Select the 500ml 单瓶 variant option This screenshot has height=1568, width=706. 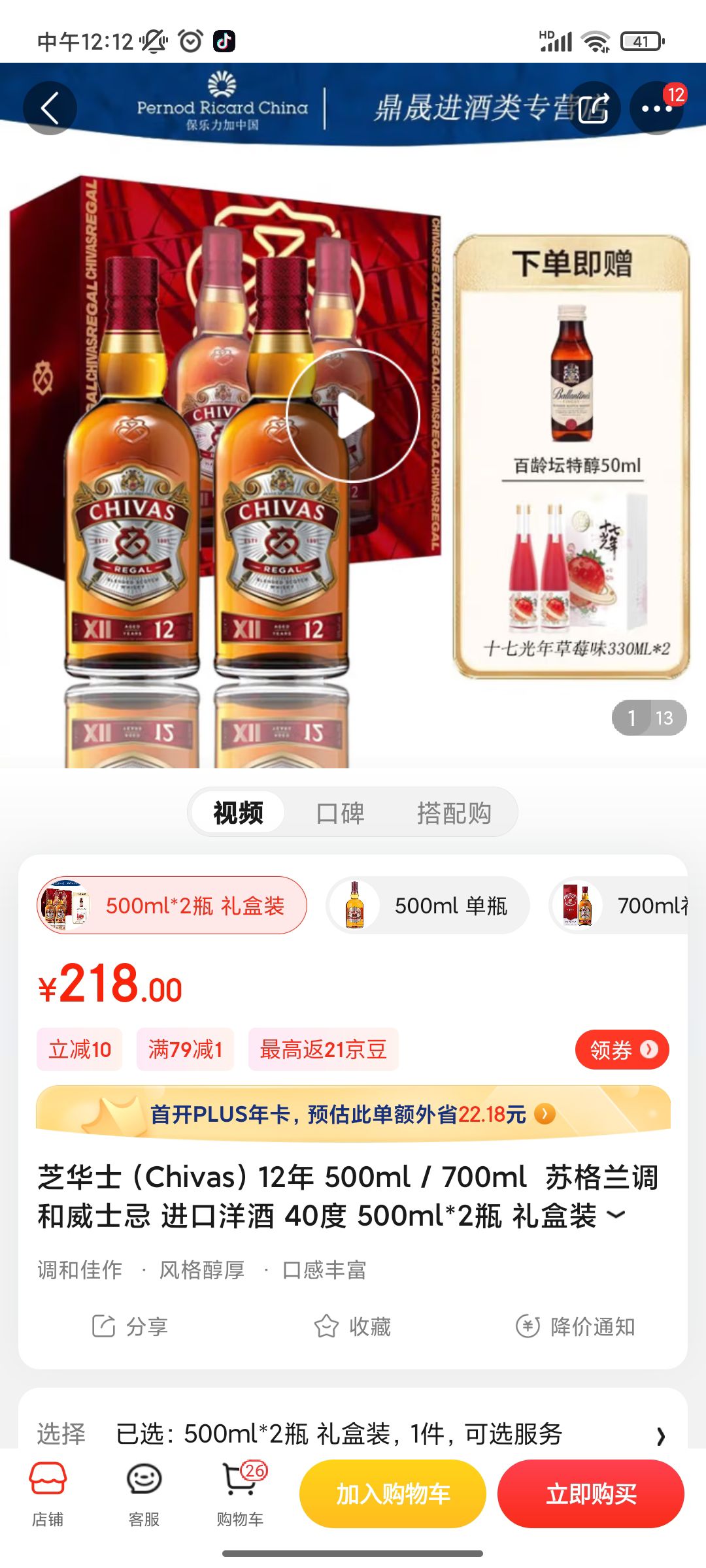(x=428, y=906)
